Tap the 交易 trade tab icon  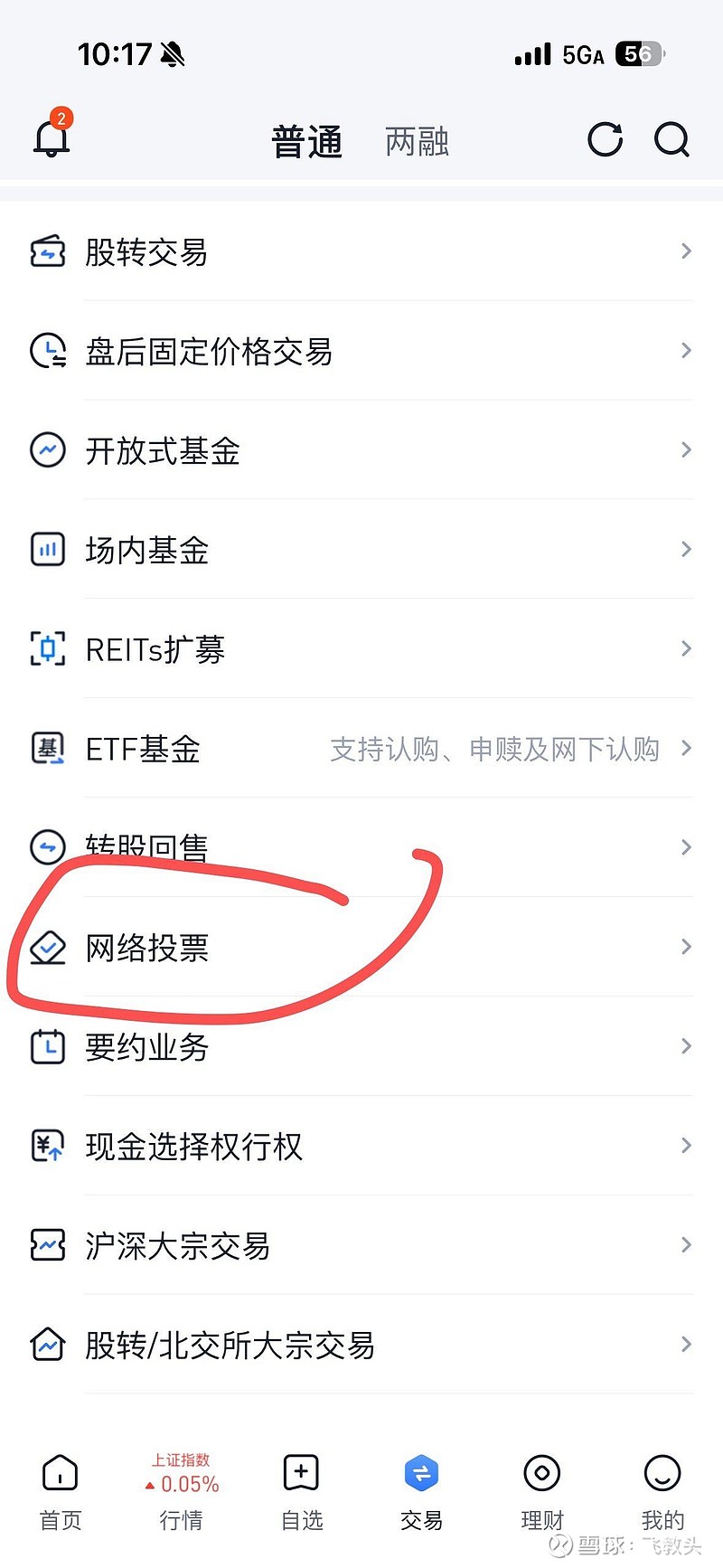[420, 1472]
